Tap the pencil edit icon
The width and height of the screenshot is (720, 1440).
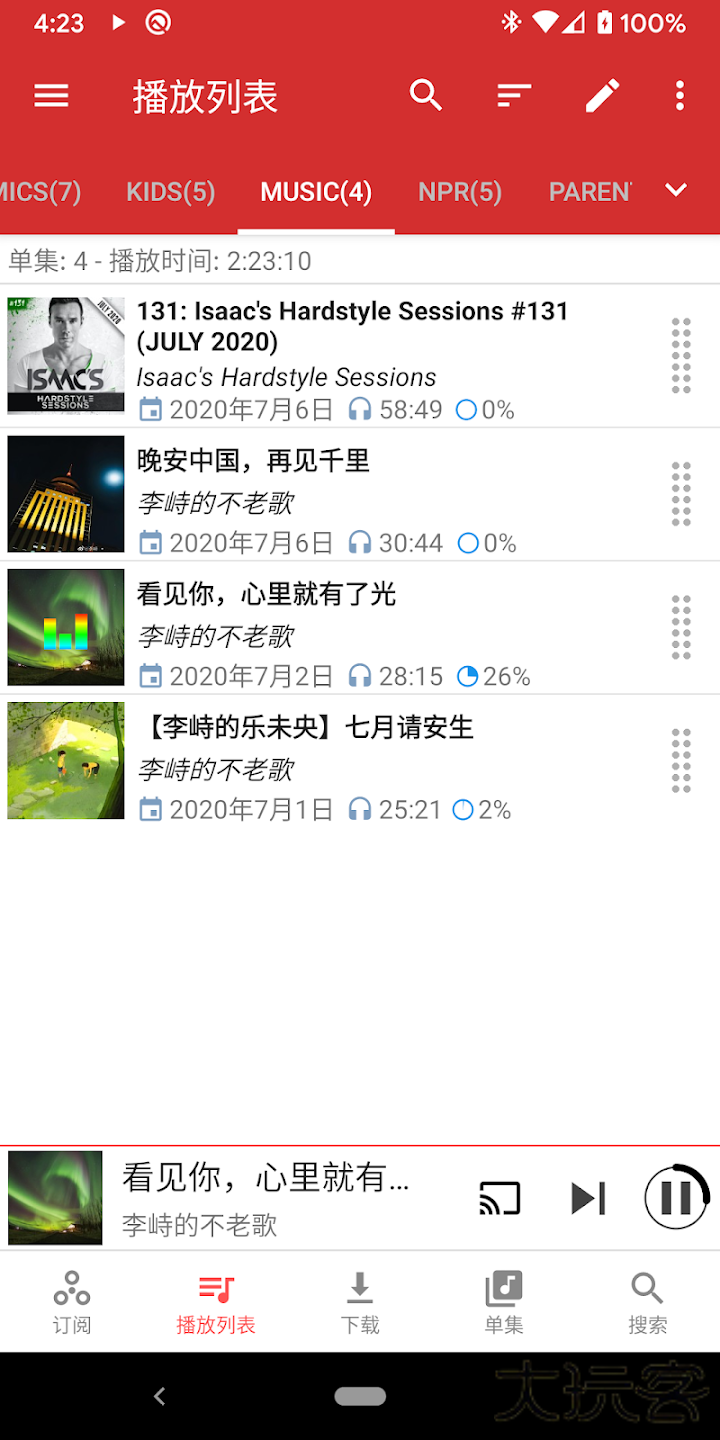tap(602, 96)
